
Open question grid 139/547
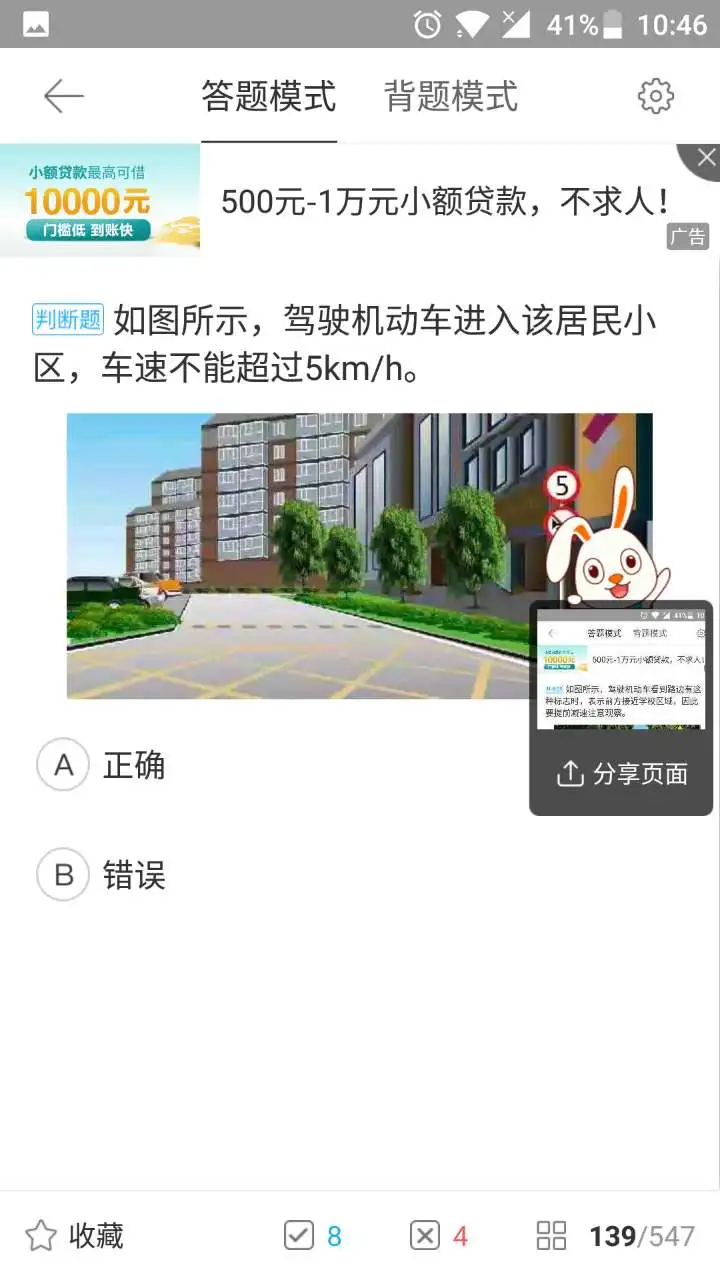(616, 1236)
